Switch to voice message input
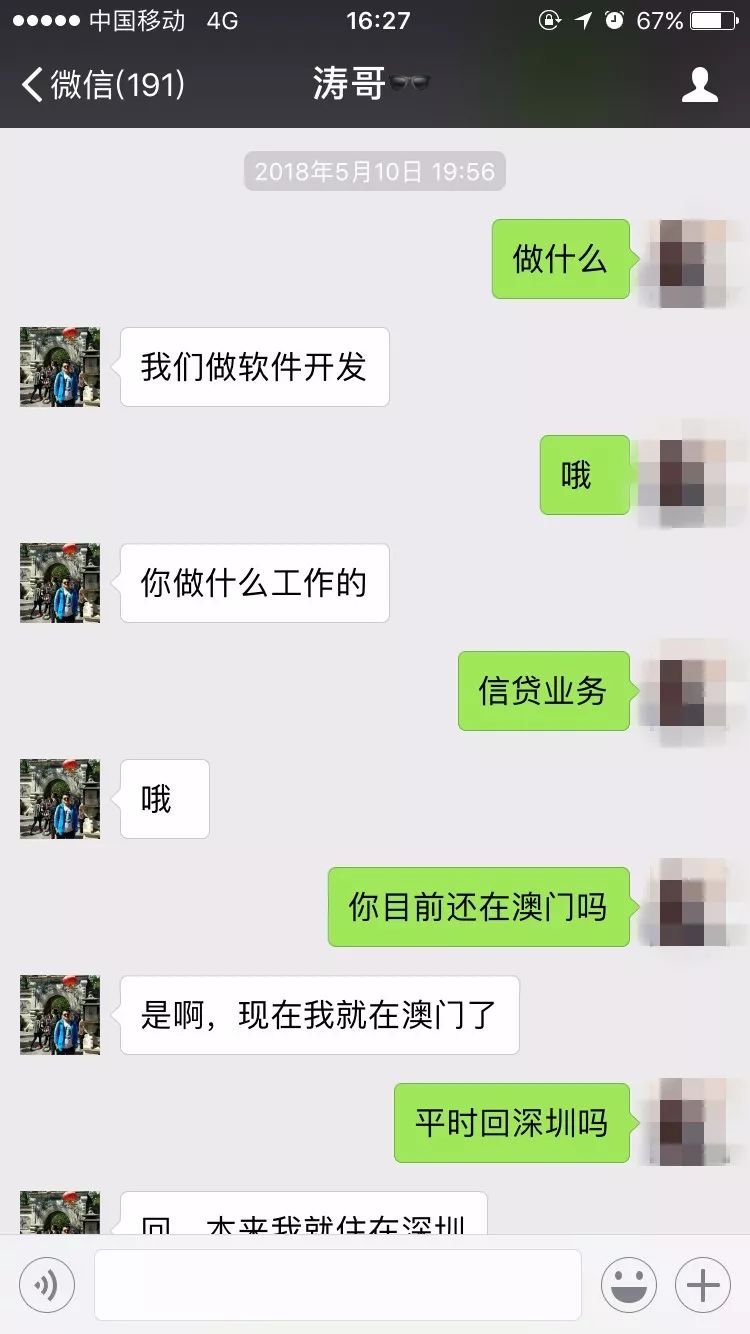The height and width of the screenshot is (1334, 750). [x=47, y=1285]
